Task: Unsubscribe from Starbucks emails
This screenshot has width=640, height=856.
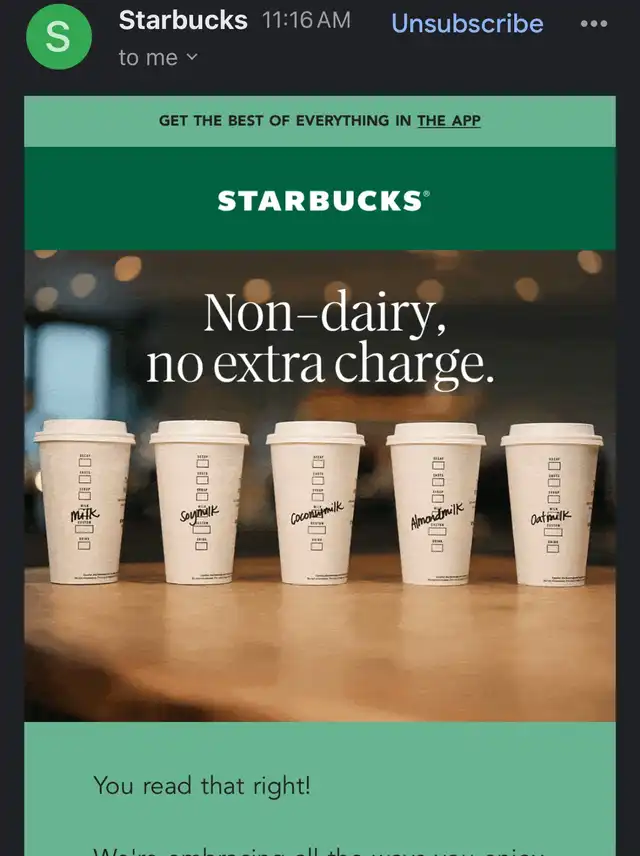Action: 467,23
